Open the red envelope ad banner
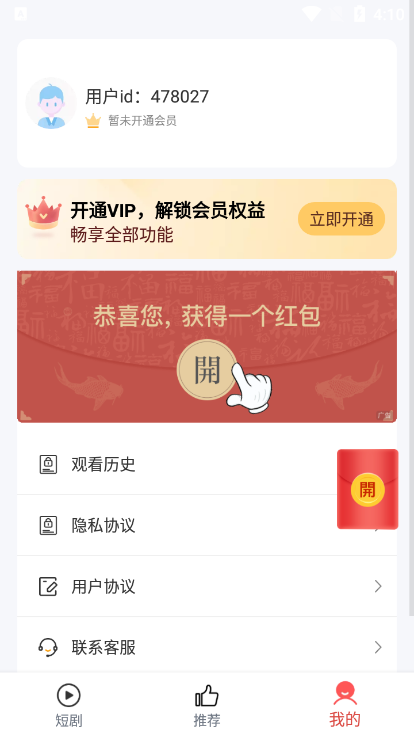 click(x=207, y=346)
